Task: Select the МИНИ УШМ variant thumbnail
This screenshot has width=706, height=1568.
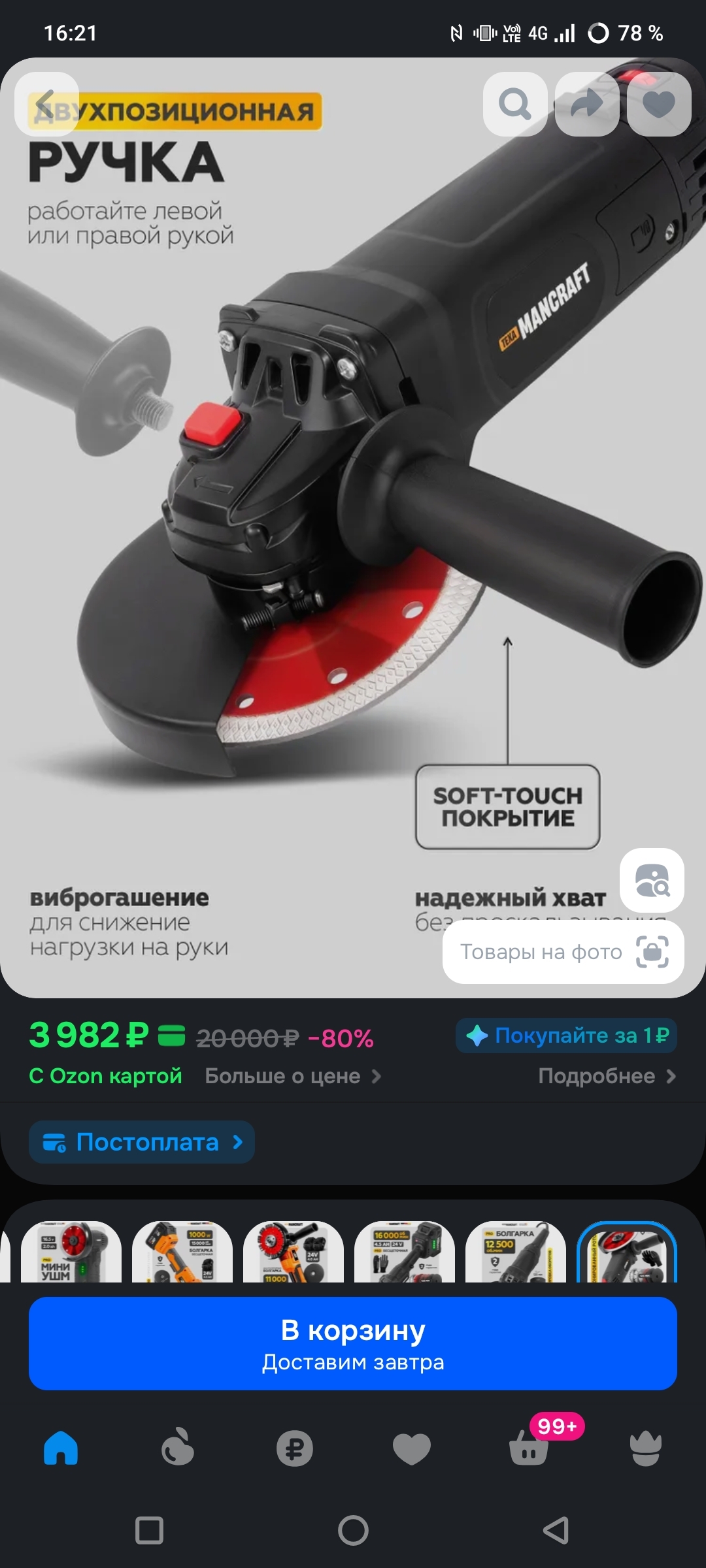Action: tap(71, 1252)
